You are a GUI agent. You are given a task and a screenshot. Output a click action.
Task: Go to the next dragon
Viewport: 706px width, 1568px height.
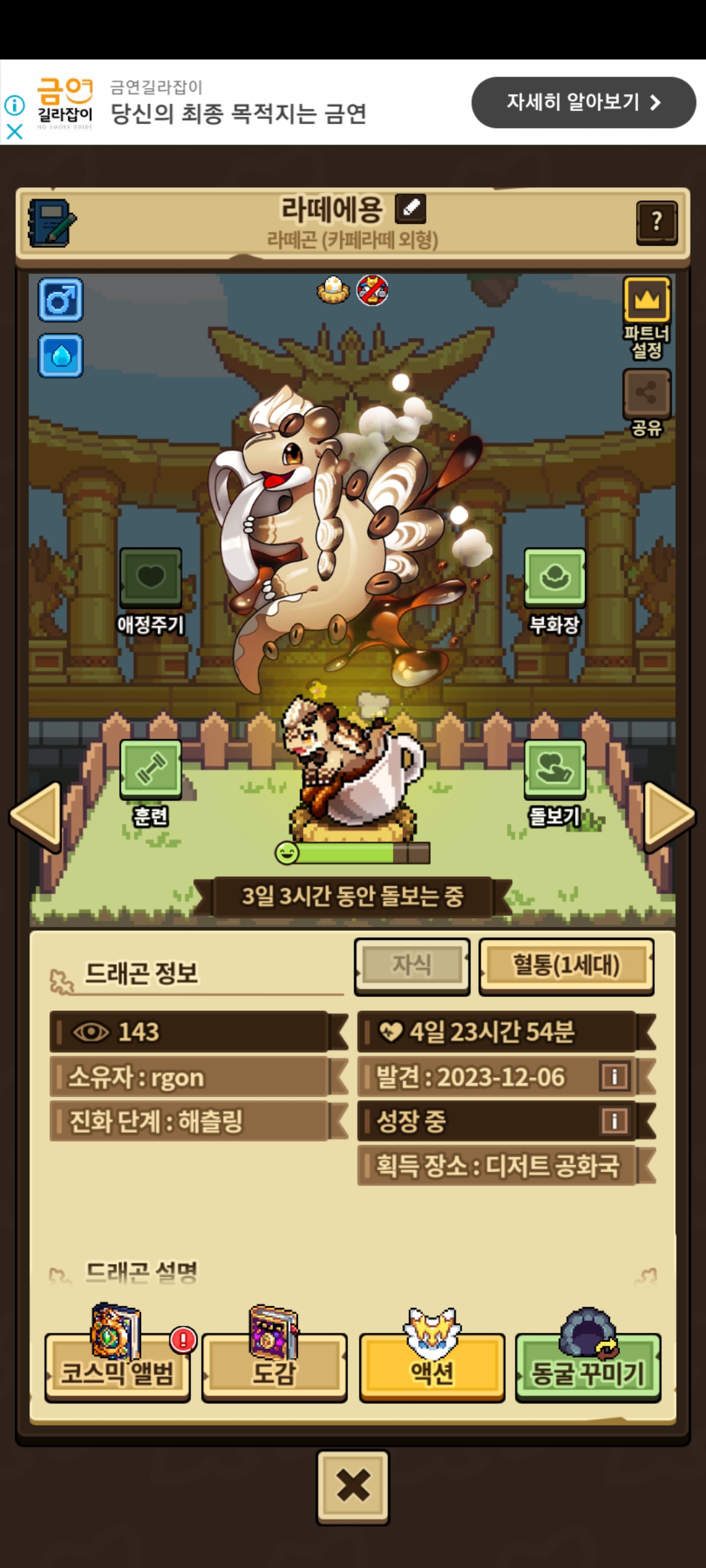[669, 817]
